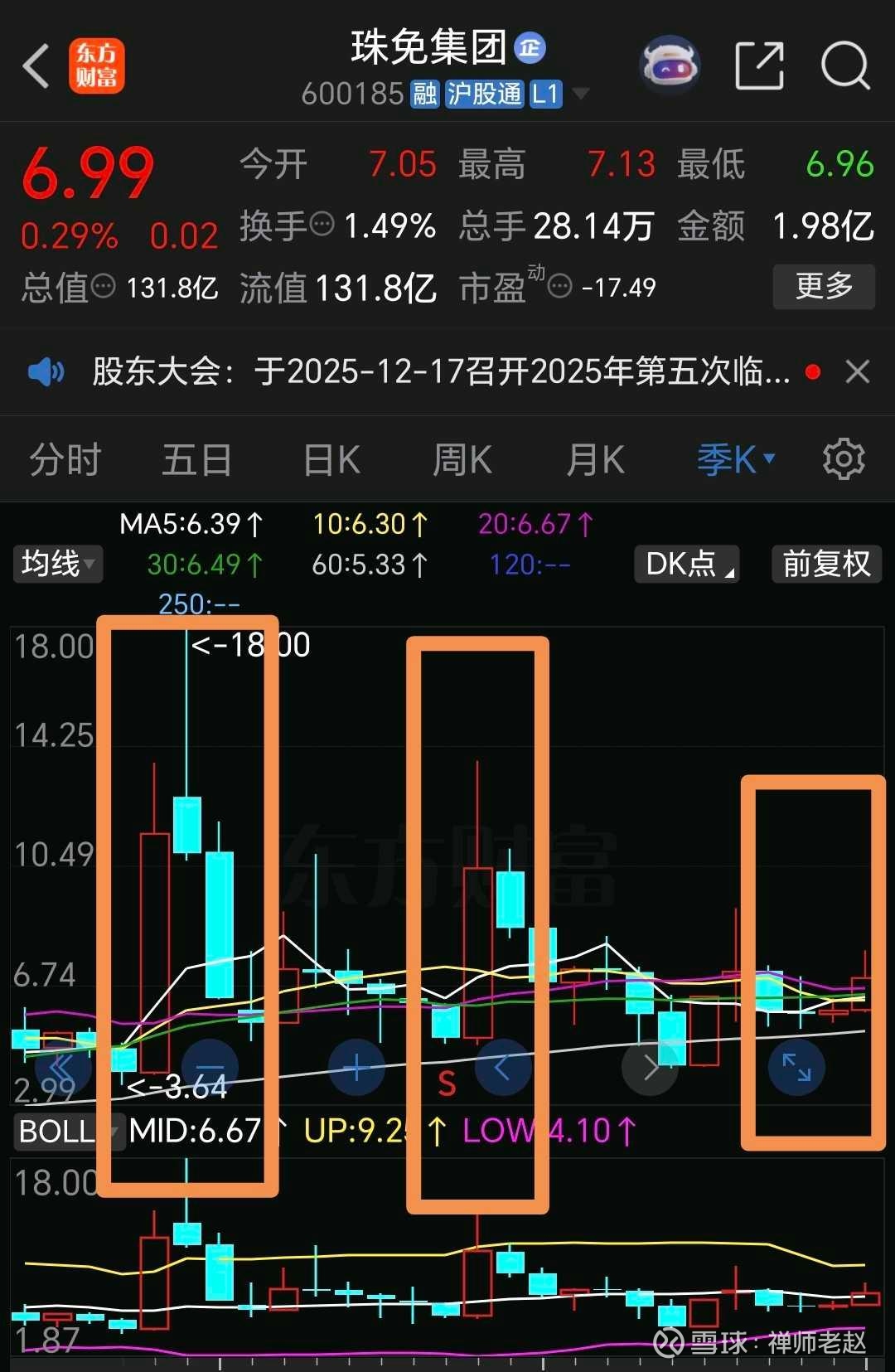Tap 更多 to view more quote data
The height and width of the screenshot is (1372, 895).
pos(823,287)
